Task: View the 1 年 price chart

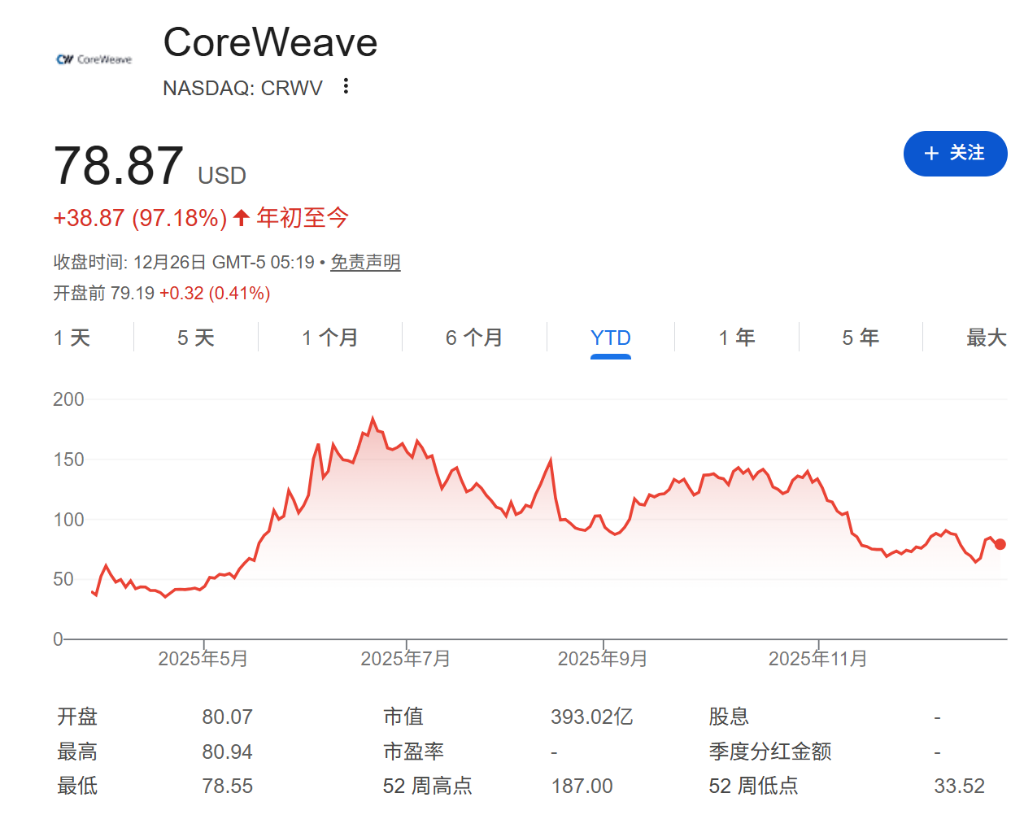Action: point(736,338)
